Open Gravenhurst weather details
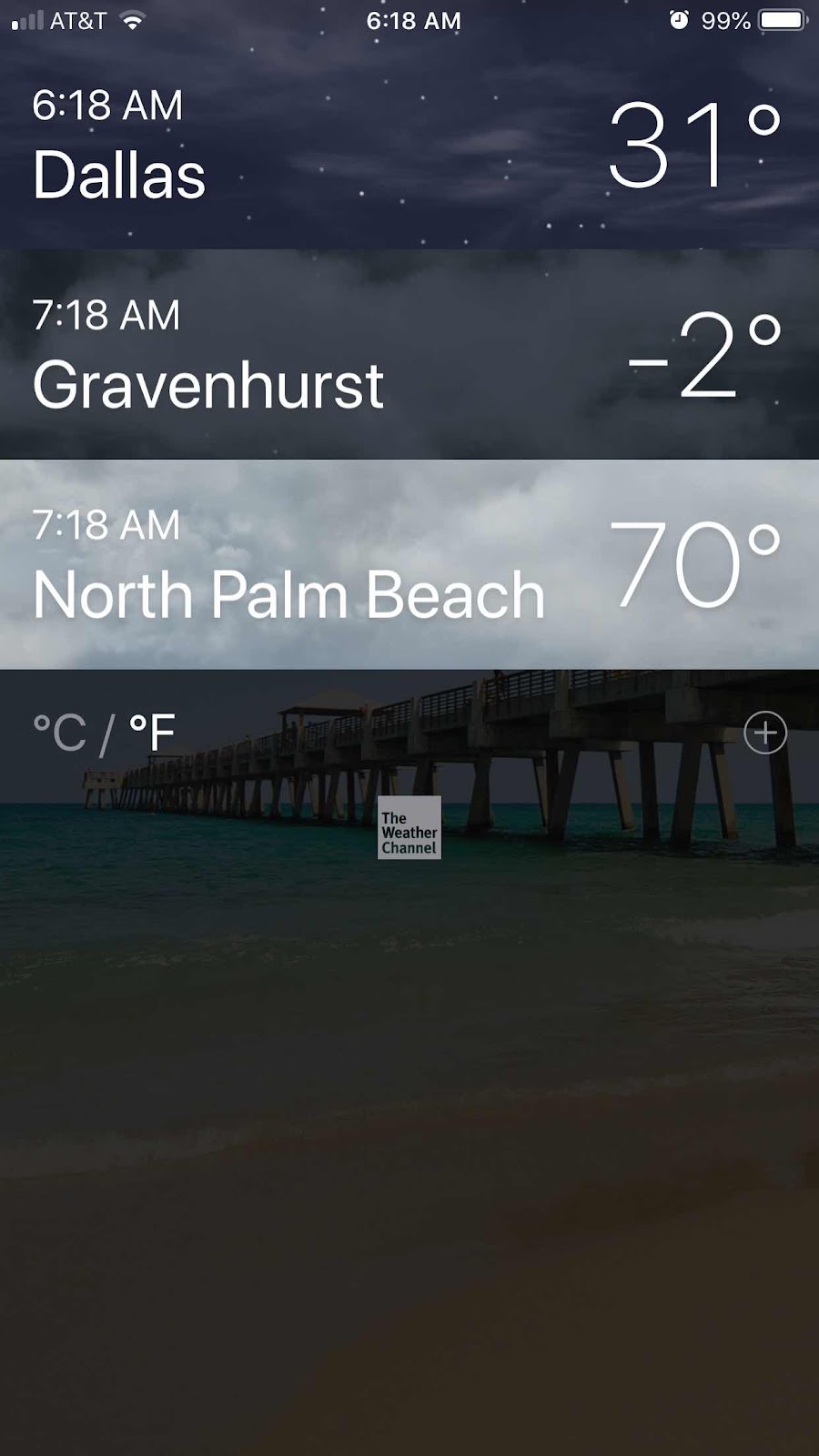 tap(409, 355)
